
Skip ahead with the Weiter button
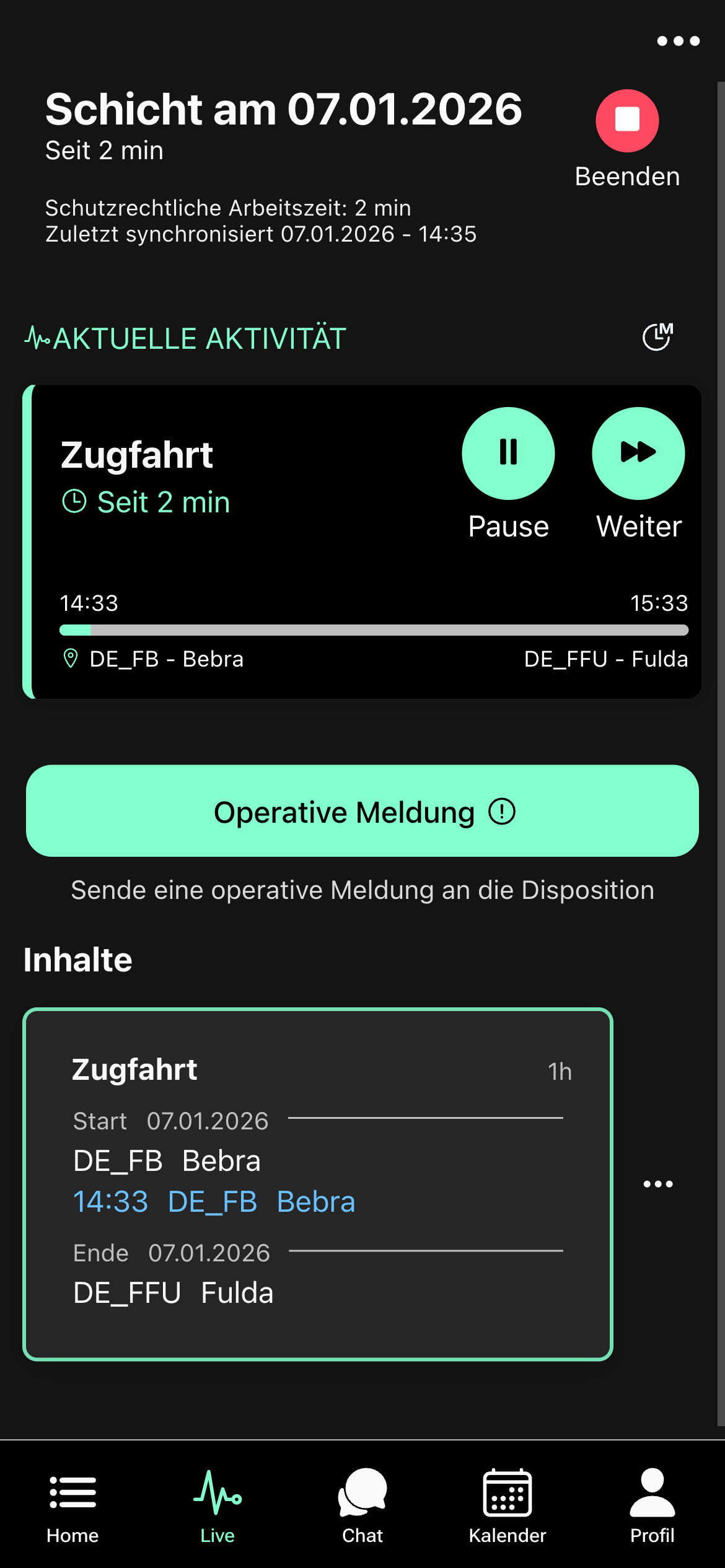coord(638,453)
